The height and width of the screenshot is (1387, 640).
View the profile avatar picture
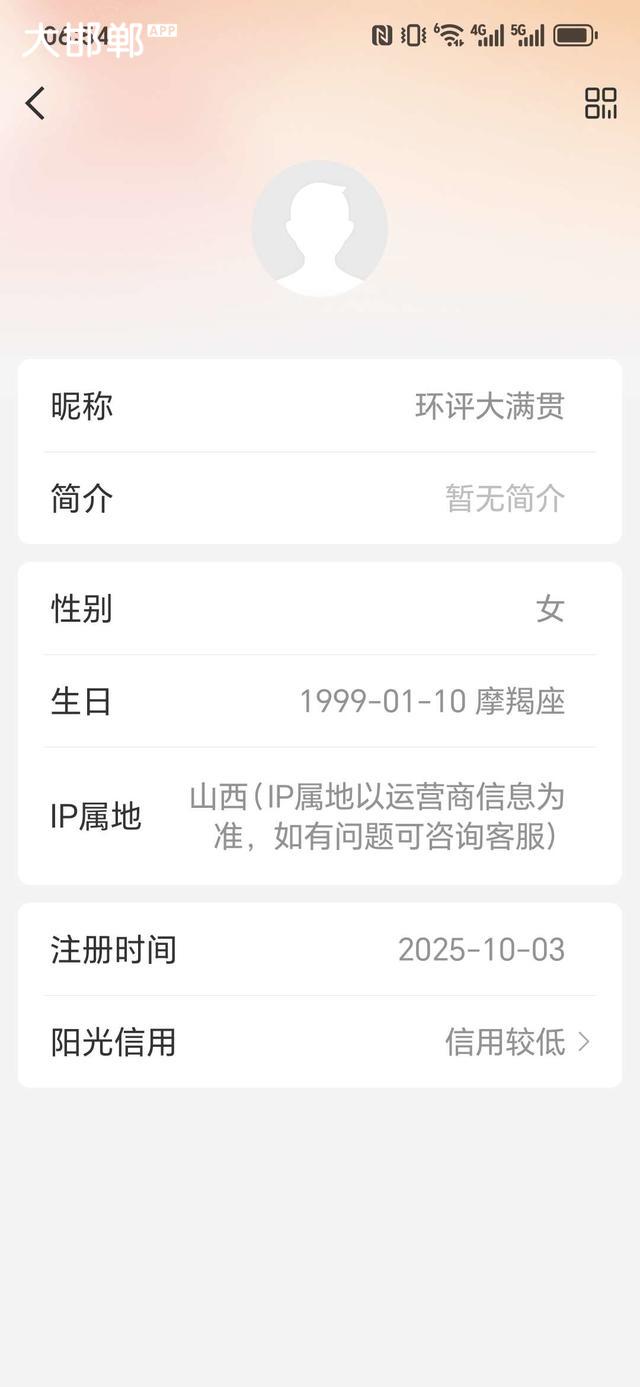pos(320,229)
